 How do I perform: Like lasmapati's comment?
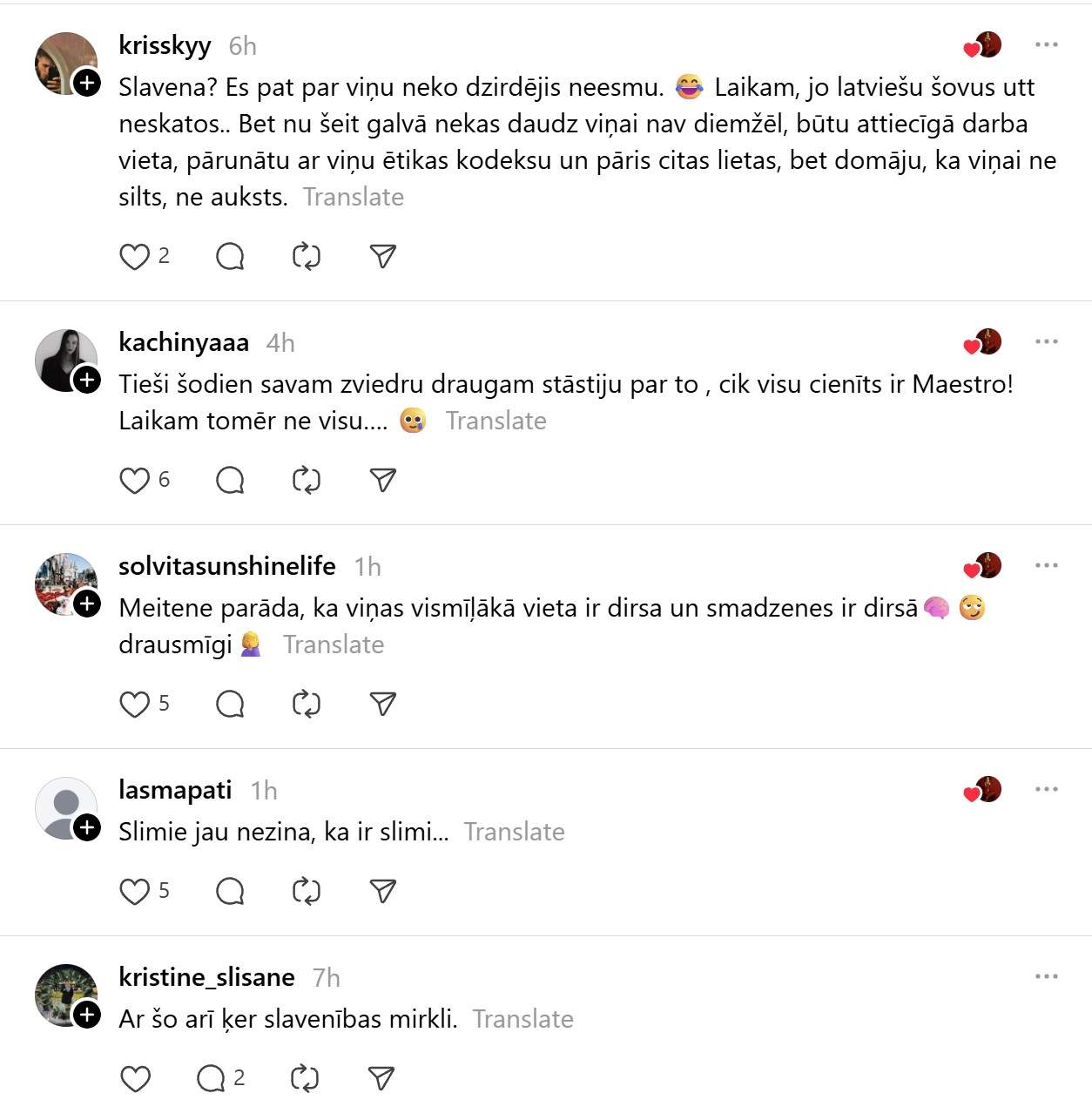tap(134, 892)
